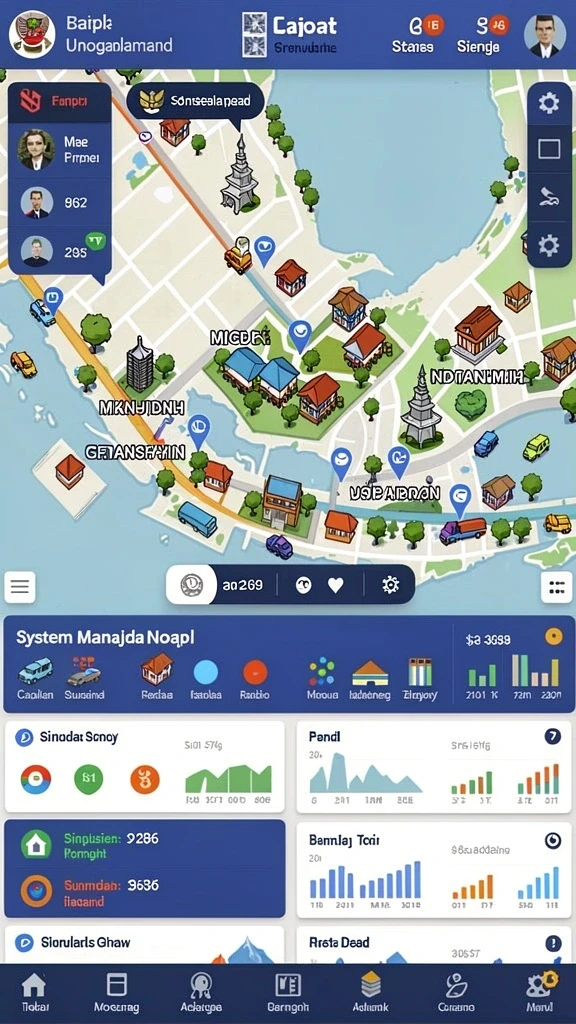The image size is (576, 1024).
Task: Switch to the home tab in bottom bar
Action: [34, 993]
